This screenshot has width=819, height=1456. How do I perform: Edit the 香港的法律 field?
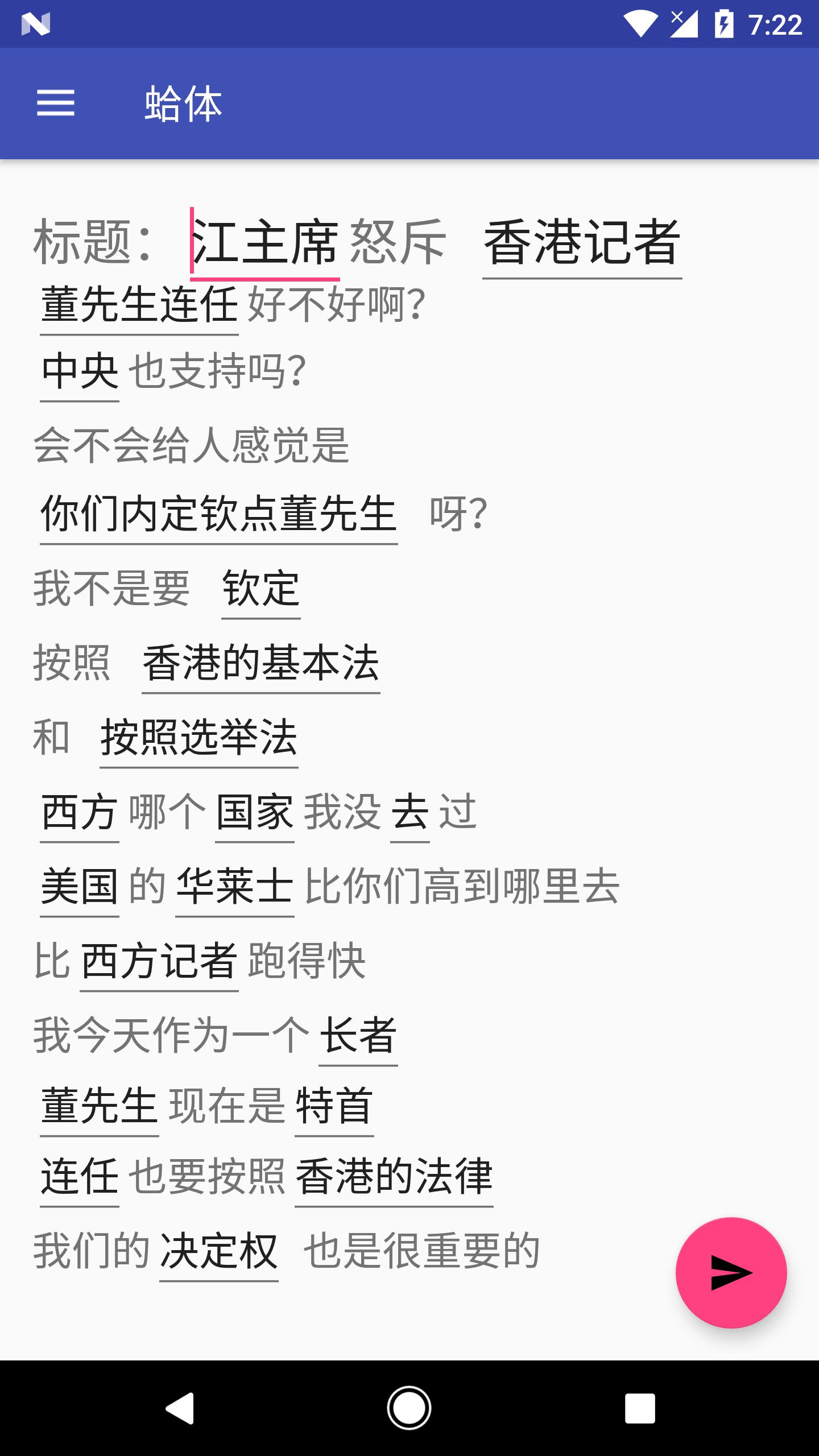coord(394,1176)
